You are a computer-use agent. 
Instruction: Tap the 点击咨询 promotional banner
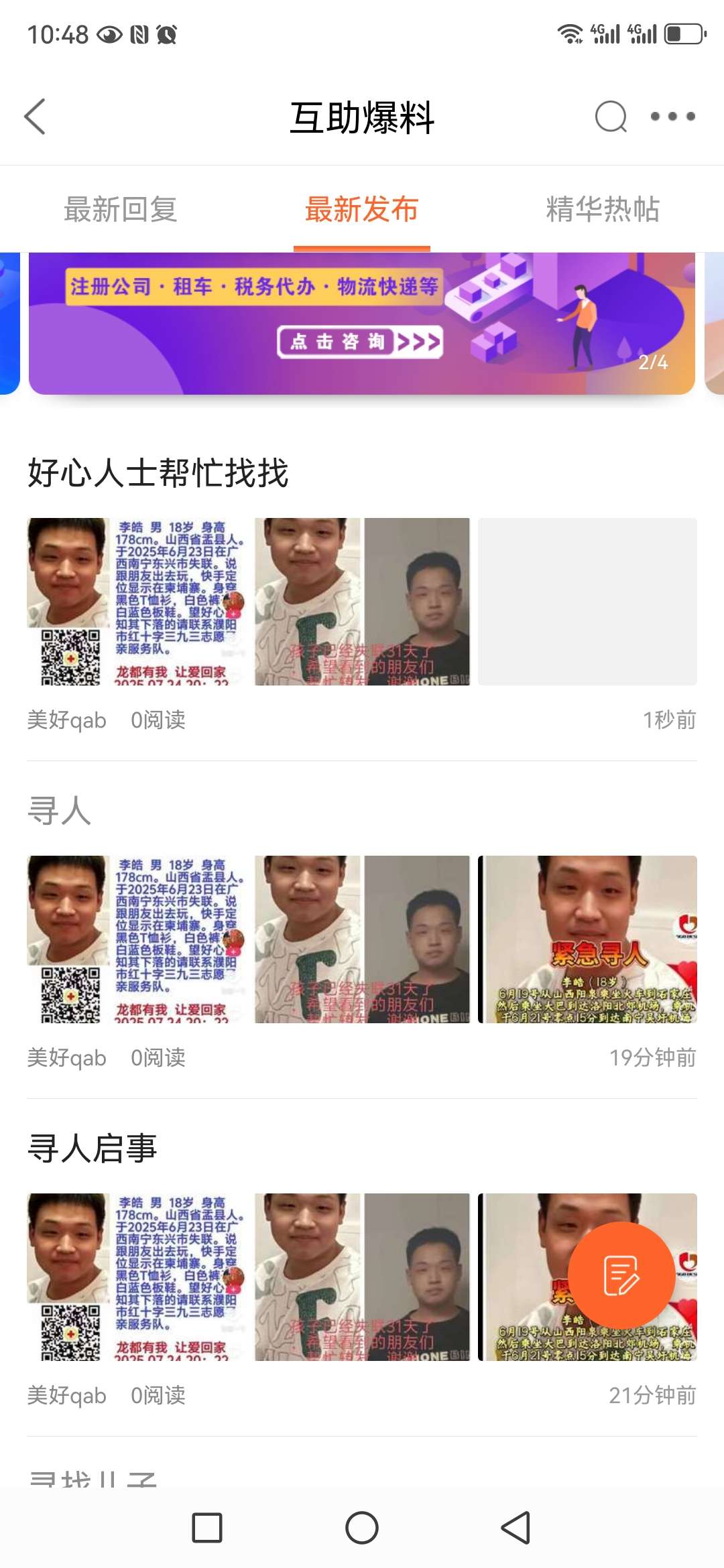coord(361,342)
